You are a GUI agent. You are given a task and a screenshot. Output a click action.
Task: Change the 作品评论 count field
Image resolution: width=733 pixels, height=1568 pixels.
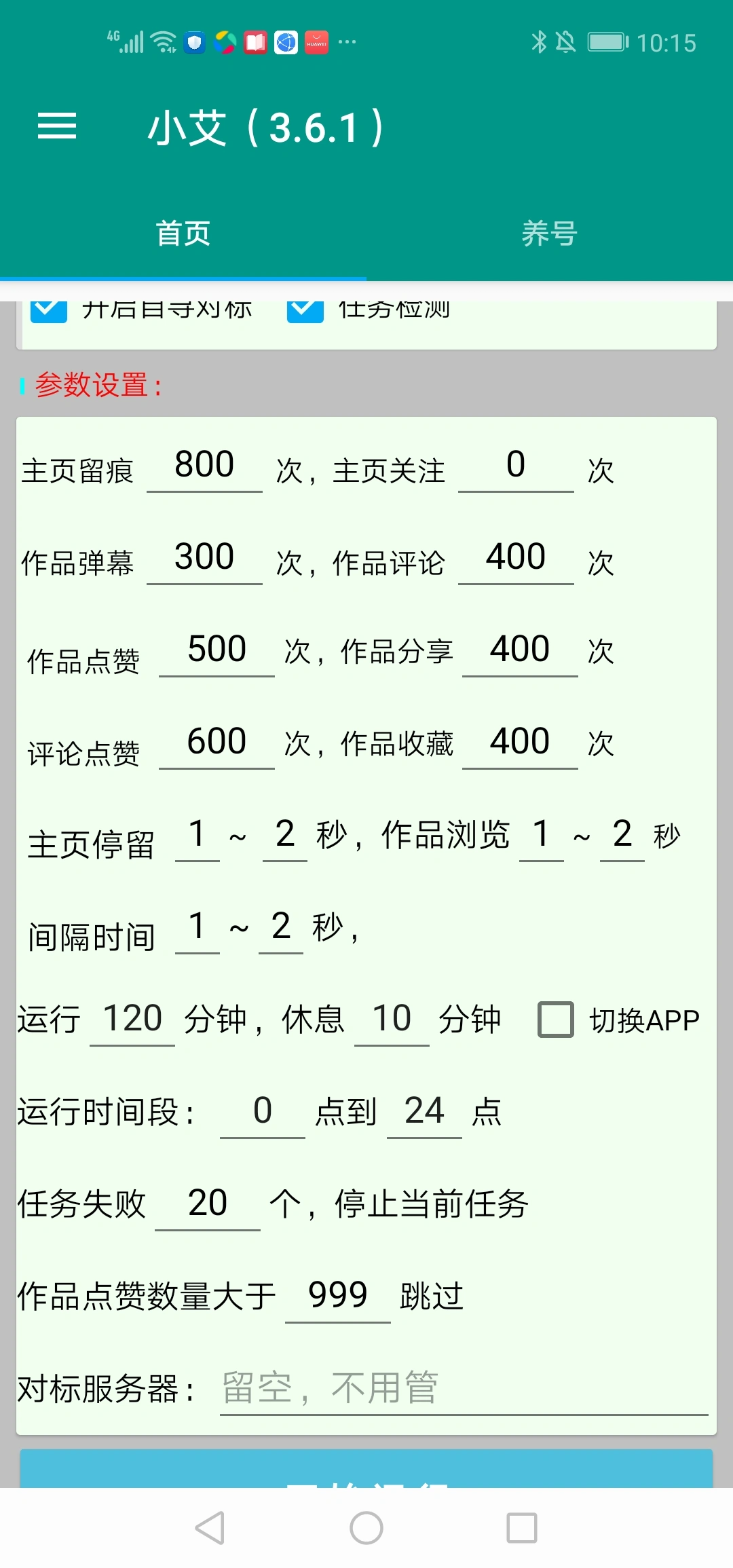pos(516,558)
